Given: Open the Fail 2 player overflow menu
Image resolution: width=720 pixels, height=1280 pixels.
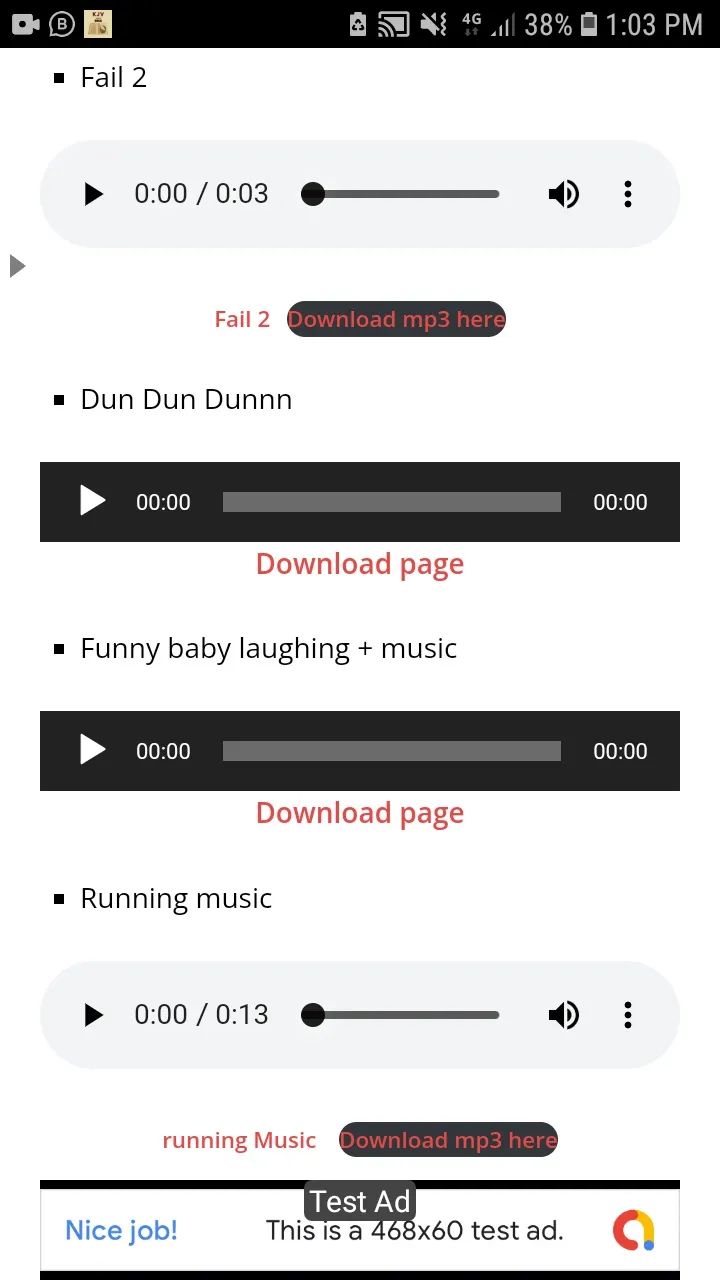Looking at the screenshot, I should [x=628, y=193].
